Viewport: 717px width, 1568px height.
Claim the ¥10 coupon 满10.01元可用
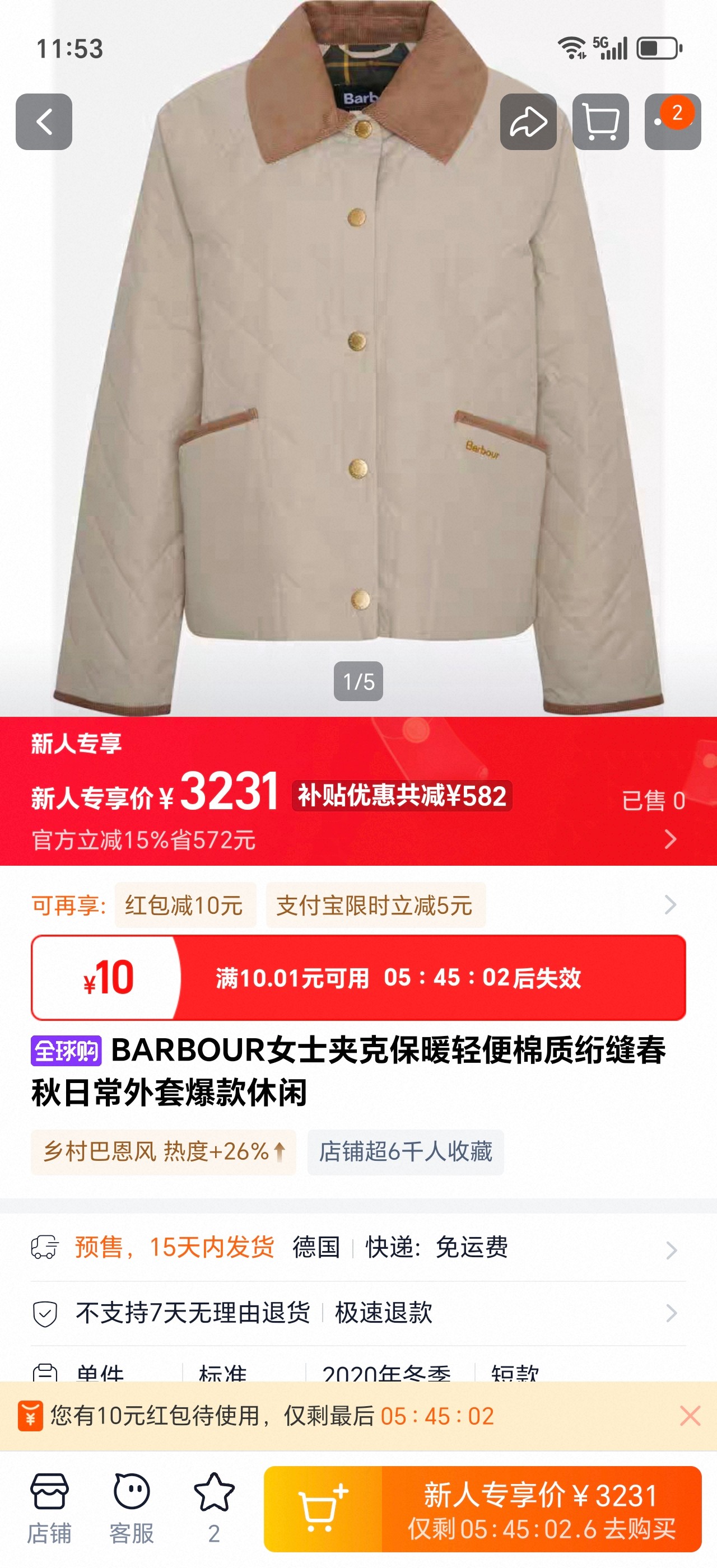tap(358, 978)
